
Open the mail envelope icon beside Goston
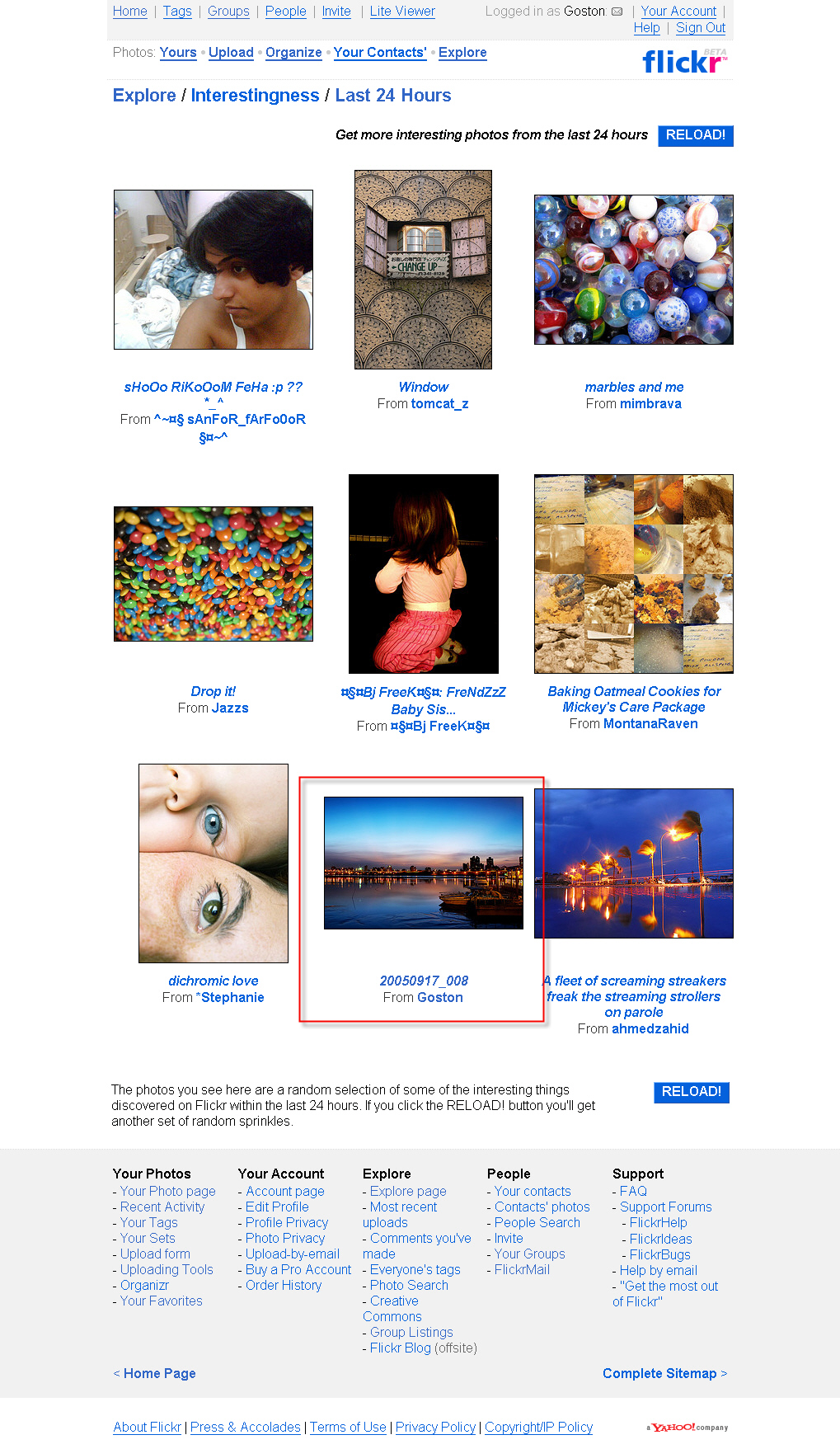pyautogui.click(x=617, y=12)
